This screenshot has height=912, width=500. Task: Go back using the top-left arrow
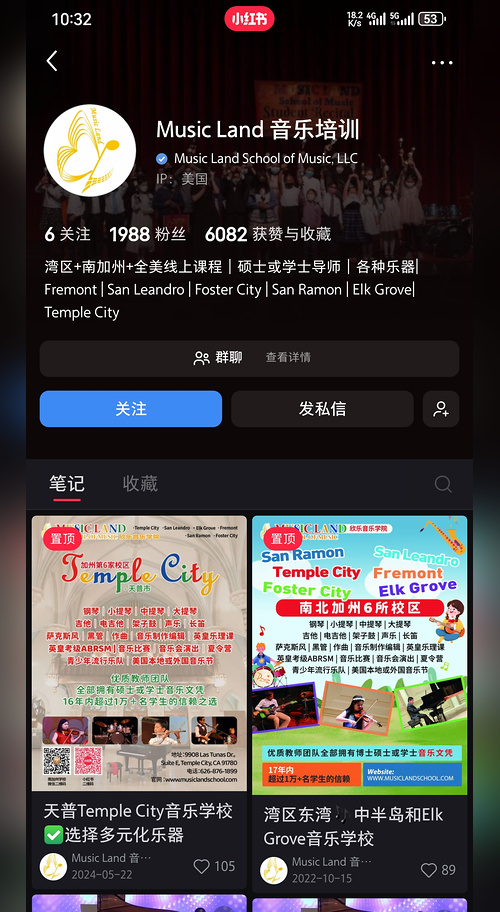(52, 61)
